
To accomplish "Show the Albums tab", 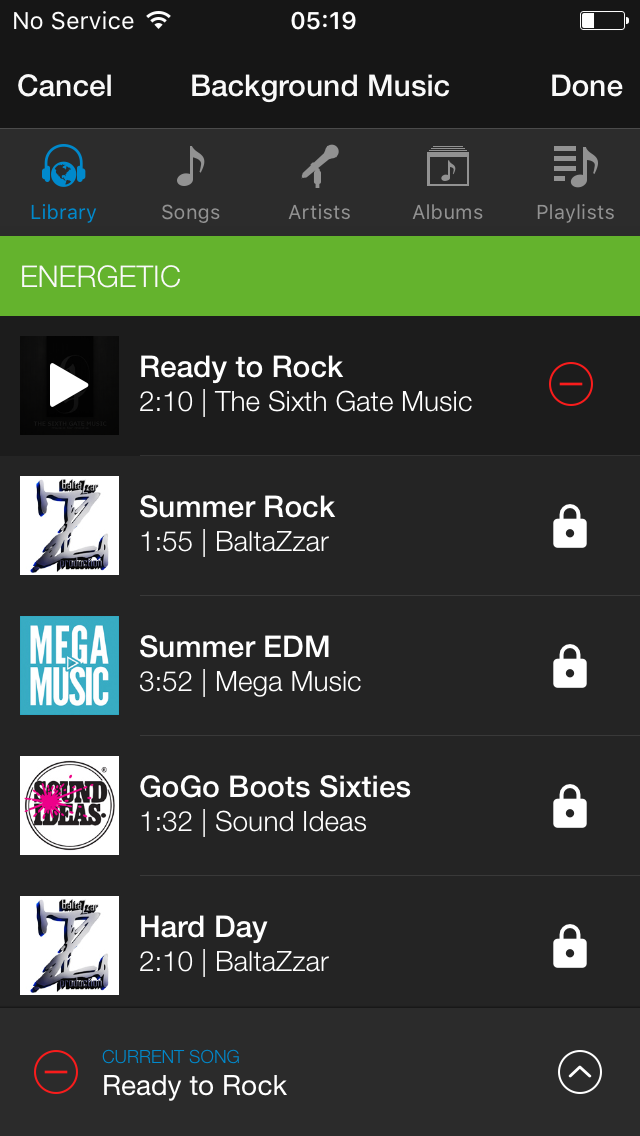I will click(447, 183).
